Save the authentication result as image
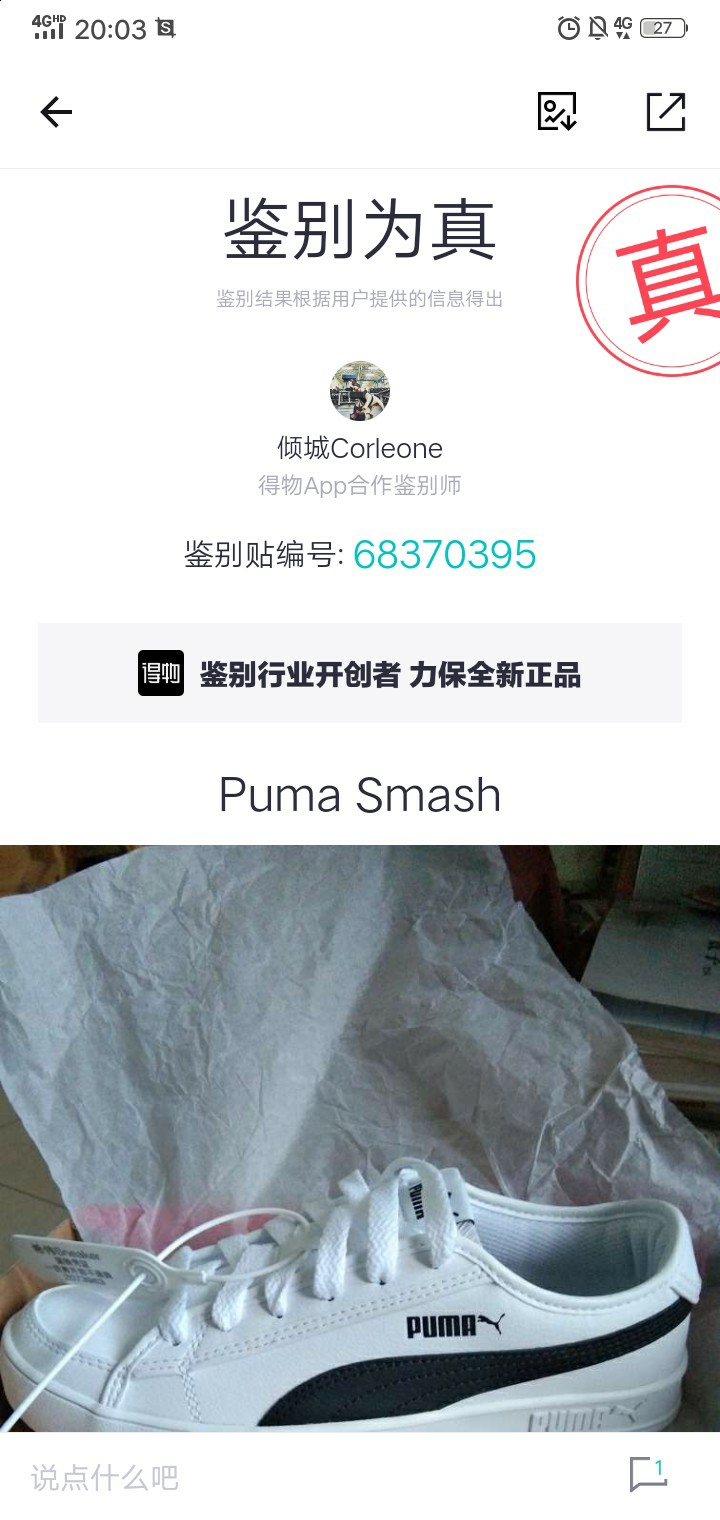The width and height of the screenshot is (720, 1520). coord(557,111)
